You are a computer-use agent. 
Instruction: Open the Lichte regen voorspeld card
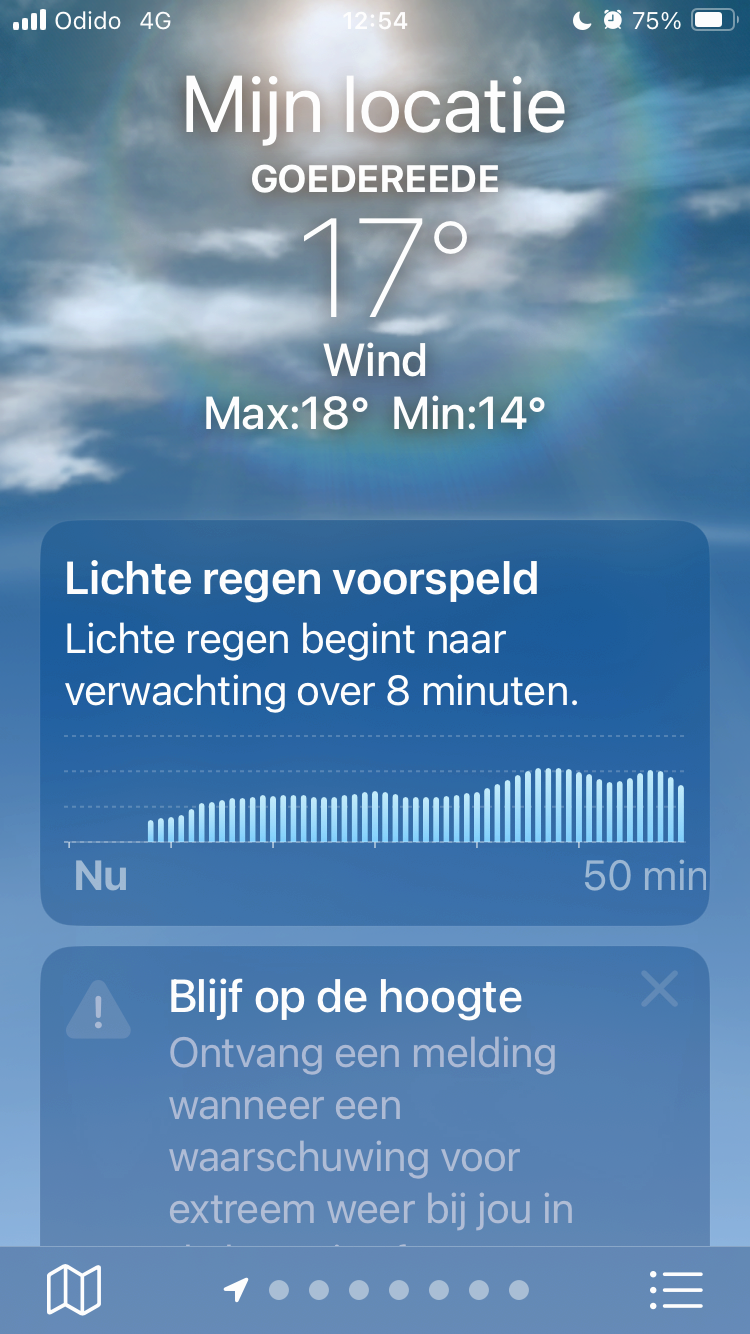[375, 723]
